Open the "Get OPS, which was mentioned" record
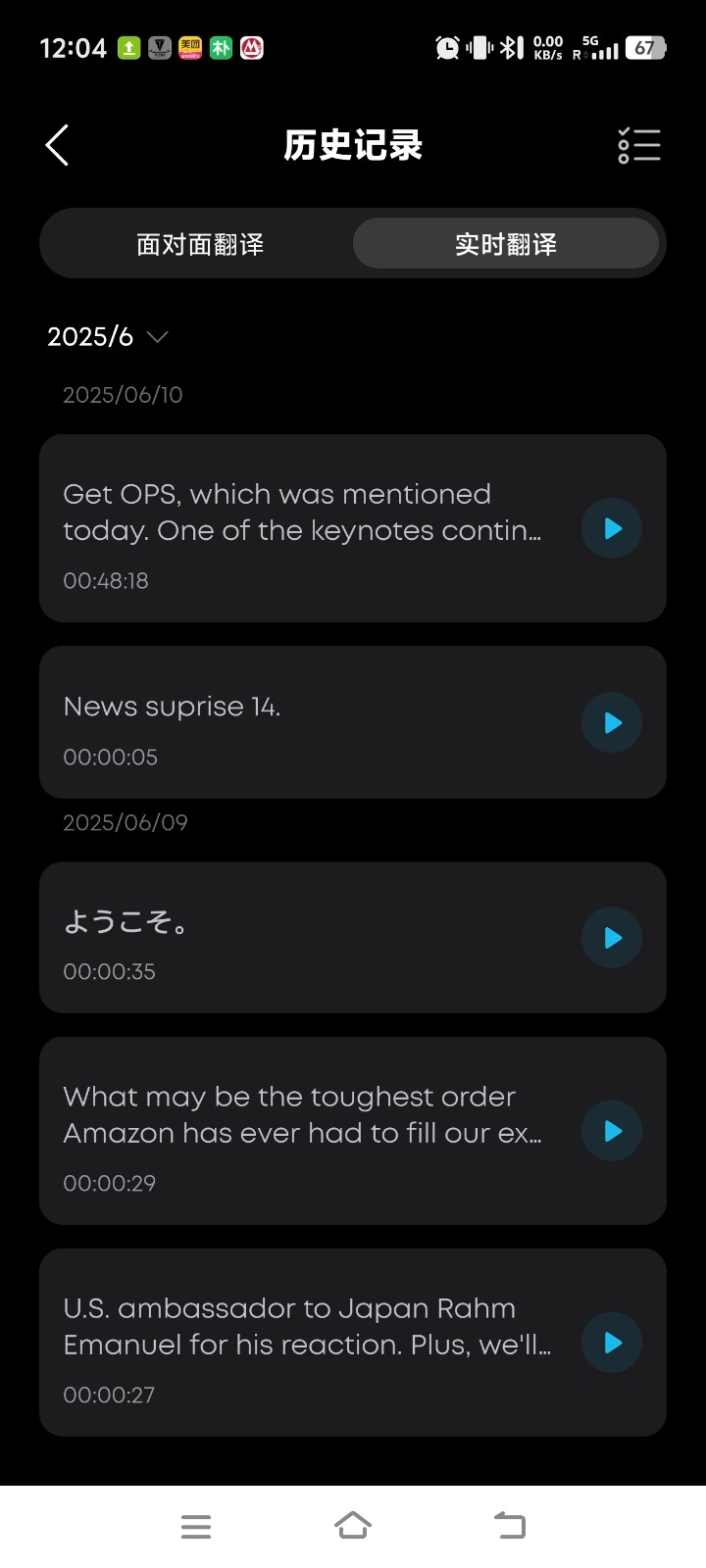 [353, 528]
